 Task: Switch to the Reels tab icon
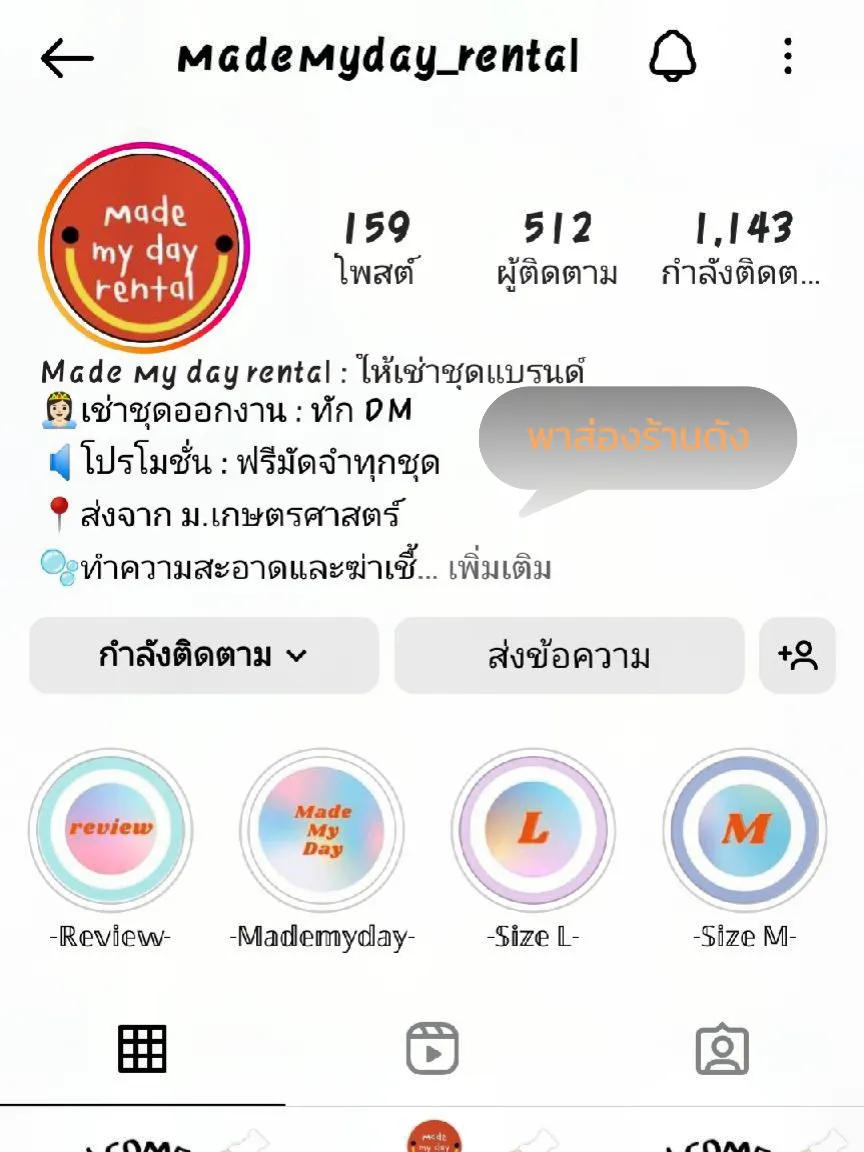[434, 1048]
